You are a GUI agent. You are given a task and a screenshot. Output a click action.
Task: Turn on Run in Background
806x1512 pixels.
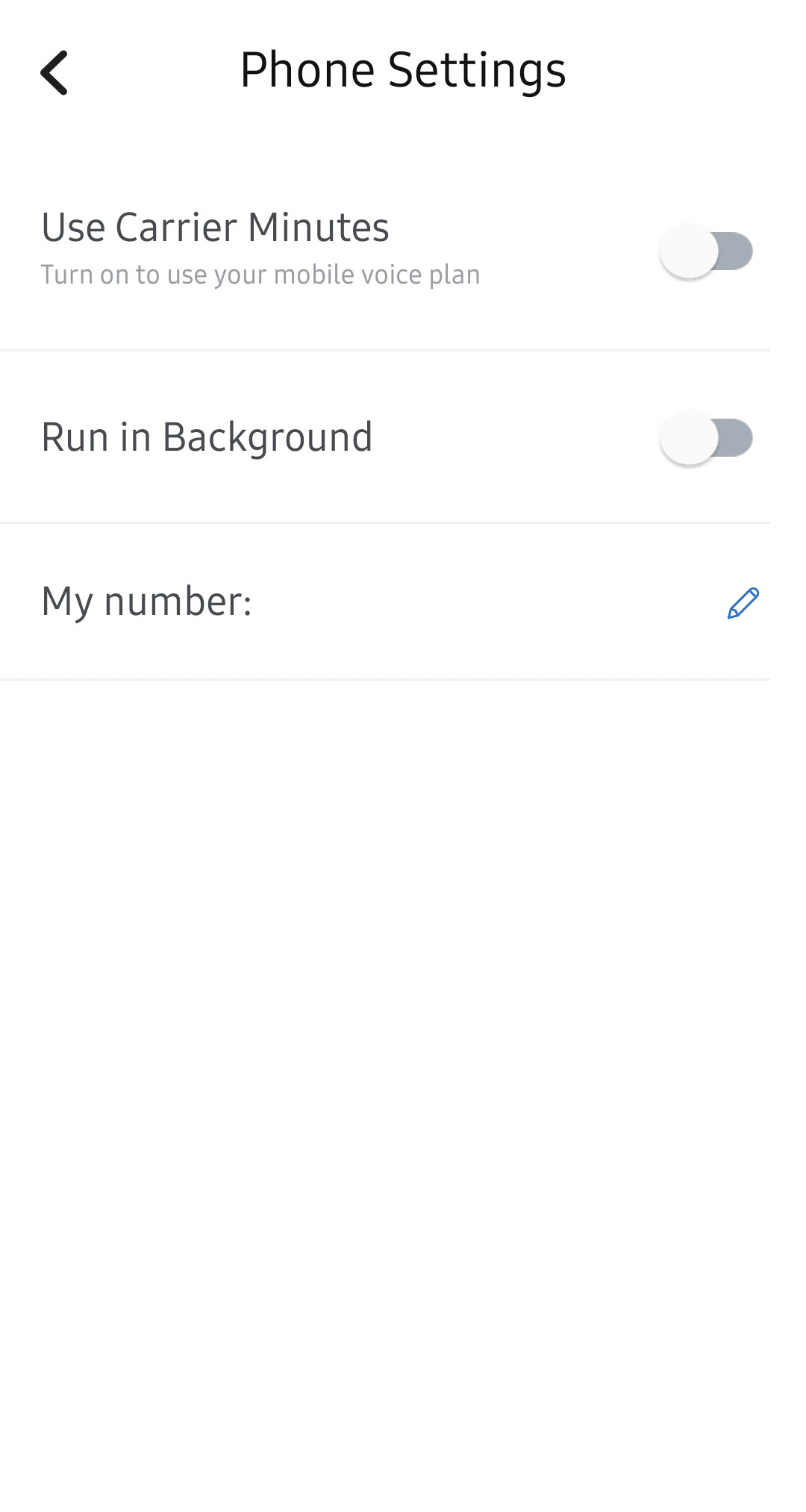click(706, 438)
